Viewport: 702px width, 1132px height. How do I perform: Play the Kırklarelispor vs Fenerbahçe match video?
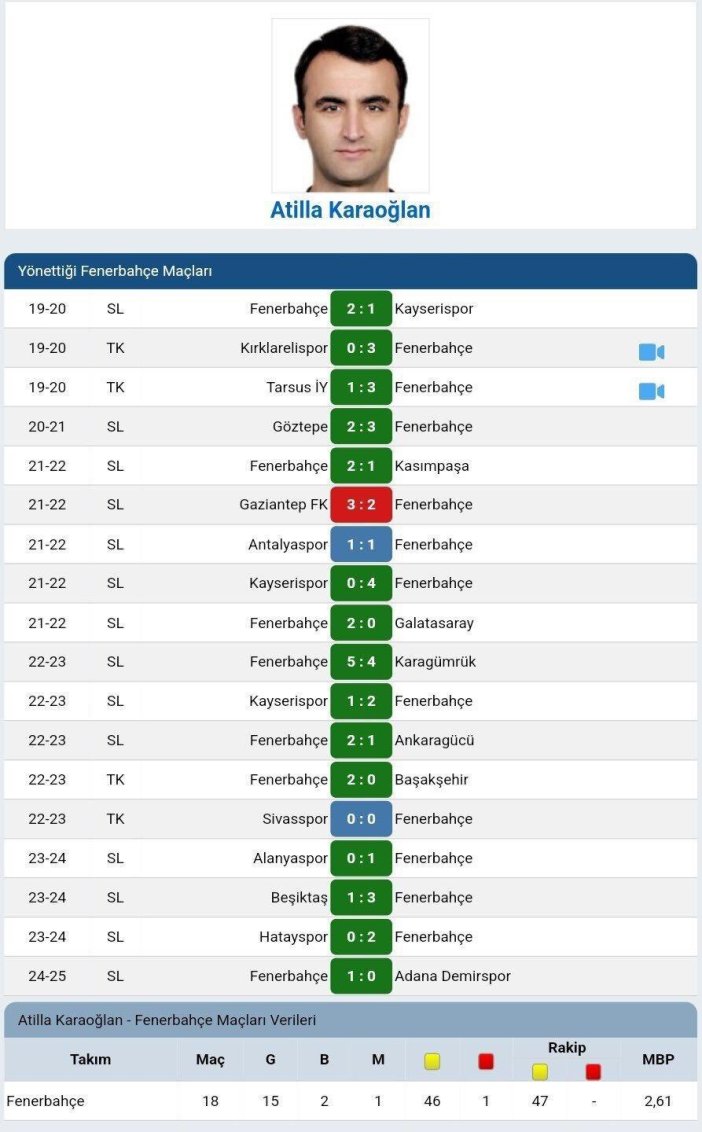(651, 351)
